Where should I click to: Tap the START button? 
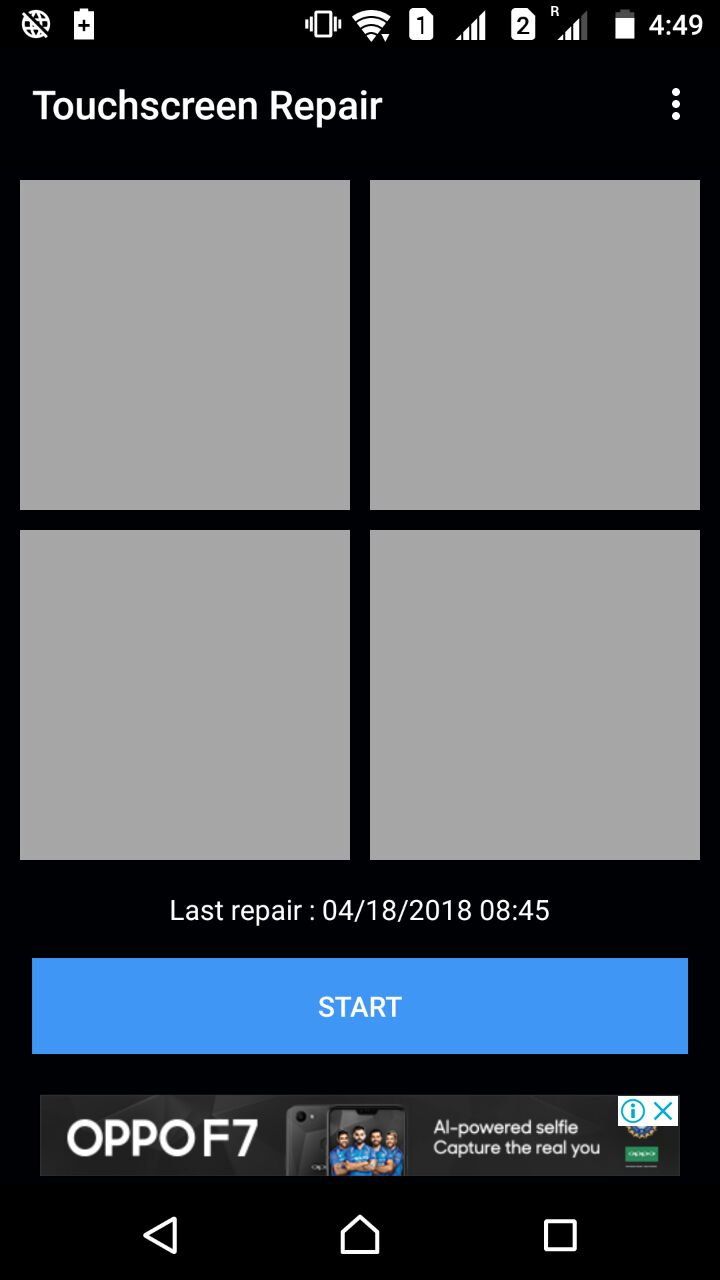(x=360, y=1006)
